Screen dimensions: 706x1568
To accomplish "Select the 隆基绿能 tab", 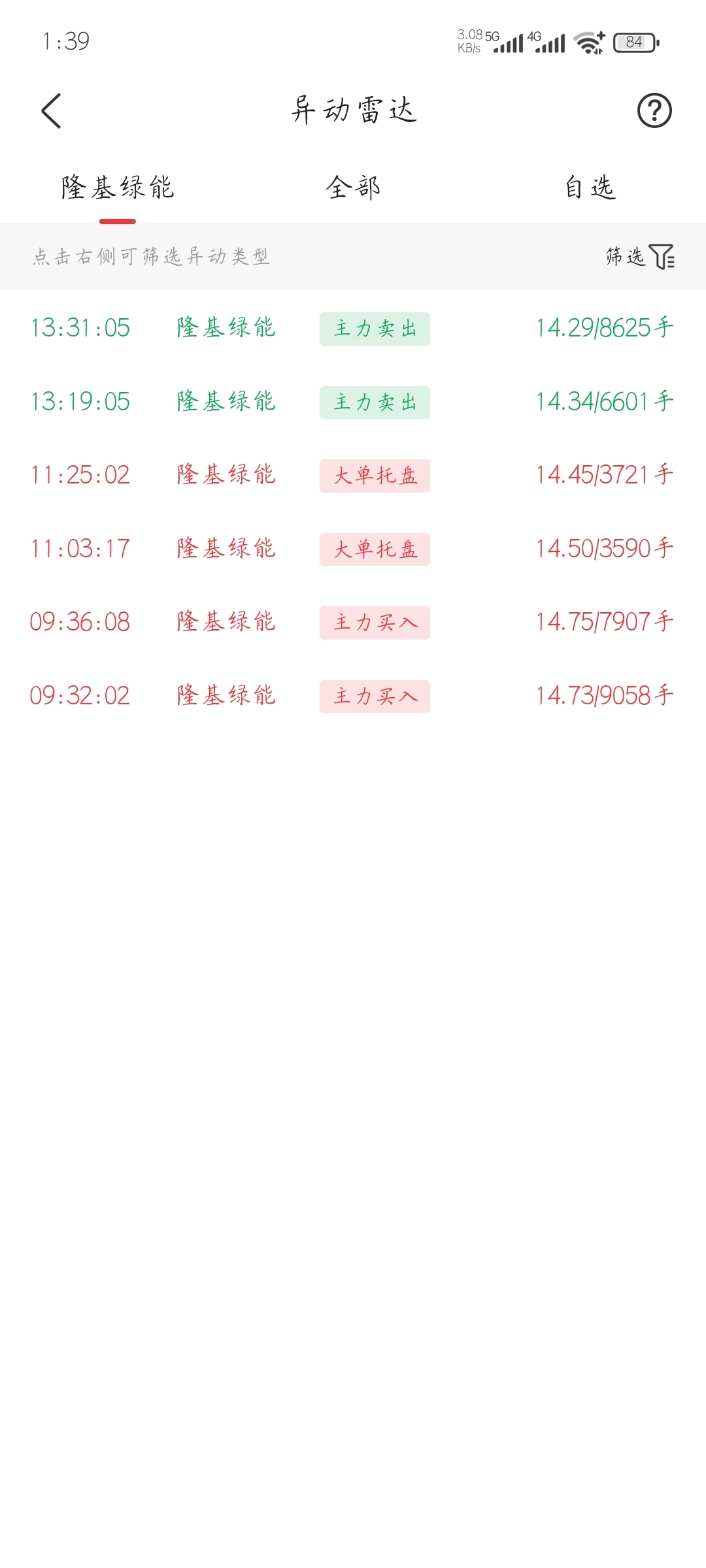I will click(118, 188).
